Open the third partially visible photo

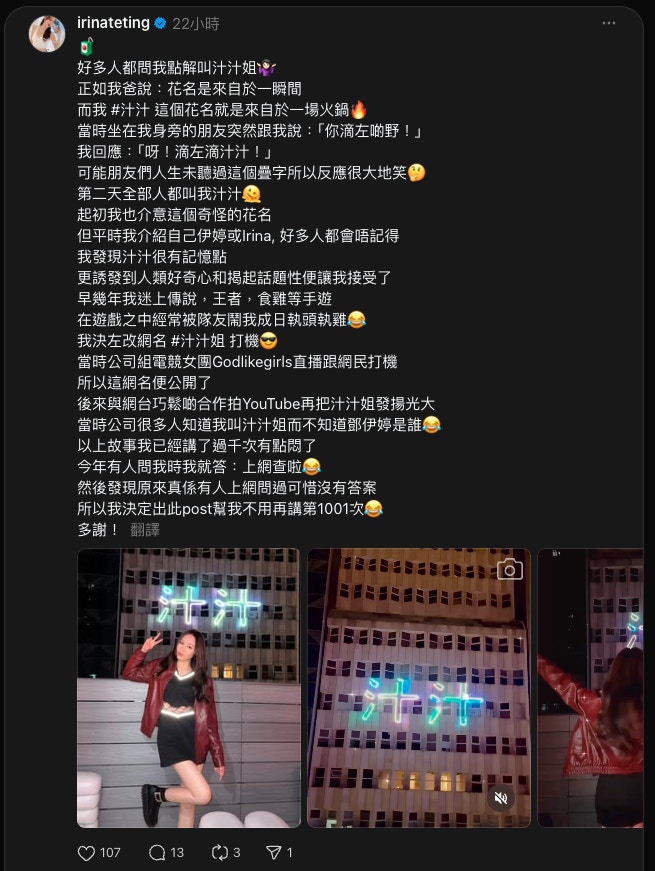click(590, 687)
